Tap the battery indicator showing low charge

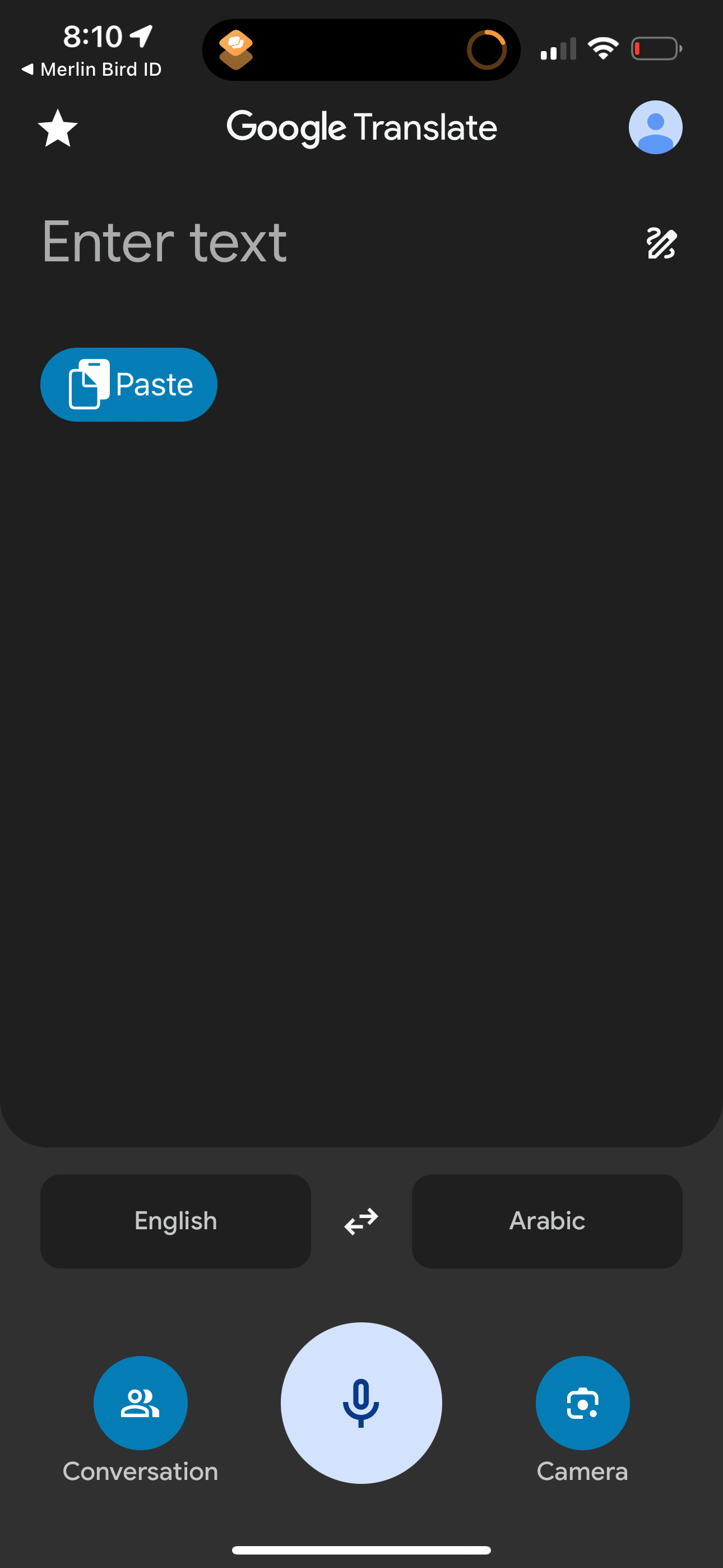pyautogui.click(x=656, y=49)
